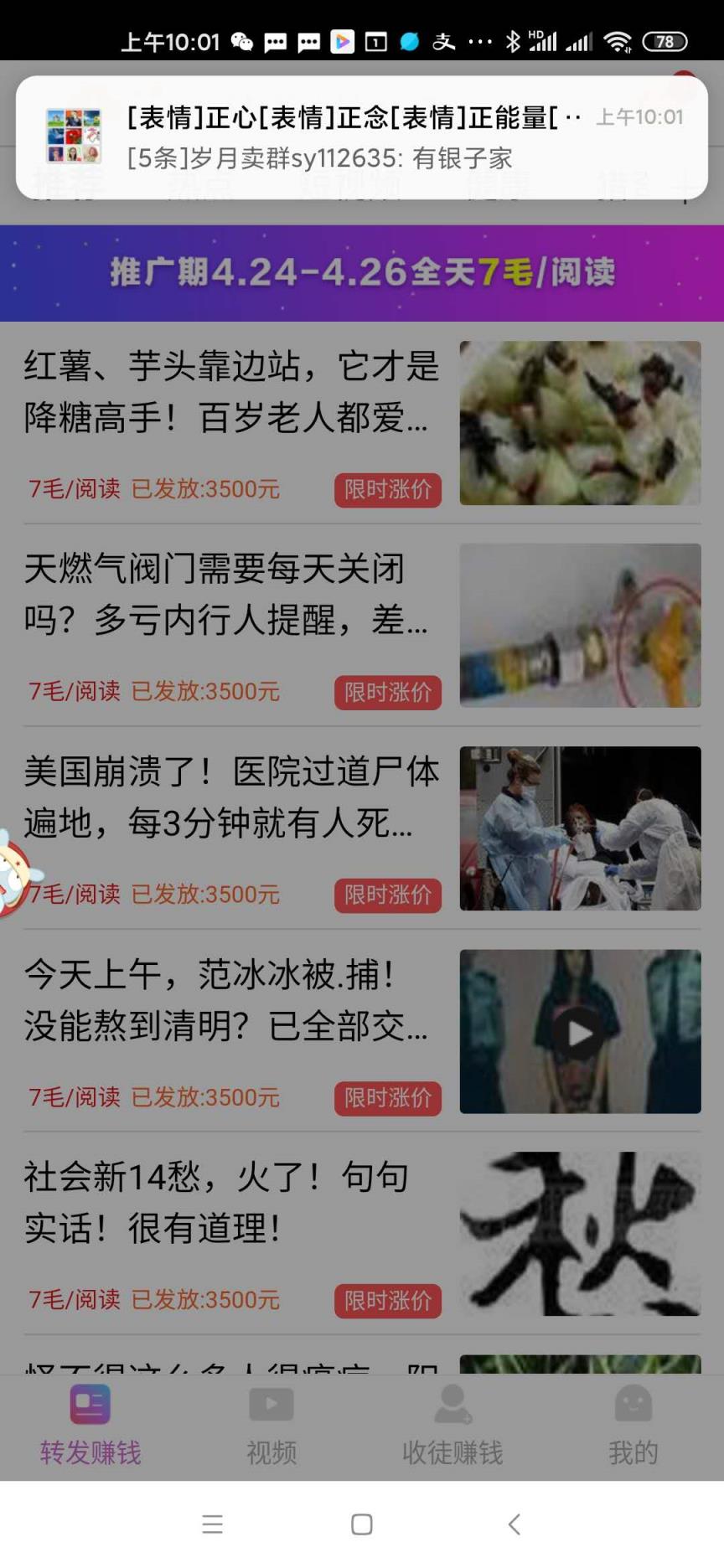The height and width of the screenshot is (1568, 724).
Task: Tap 限时涨价 on the 红薯 article
Action: [x=387, y=490]
